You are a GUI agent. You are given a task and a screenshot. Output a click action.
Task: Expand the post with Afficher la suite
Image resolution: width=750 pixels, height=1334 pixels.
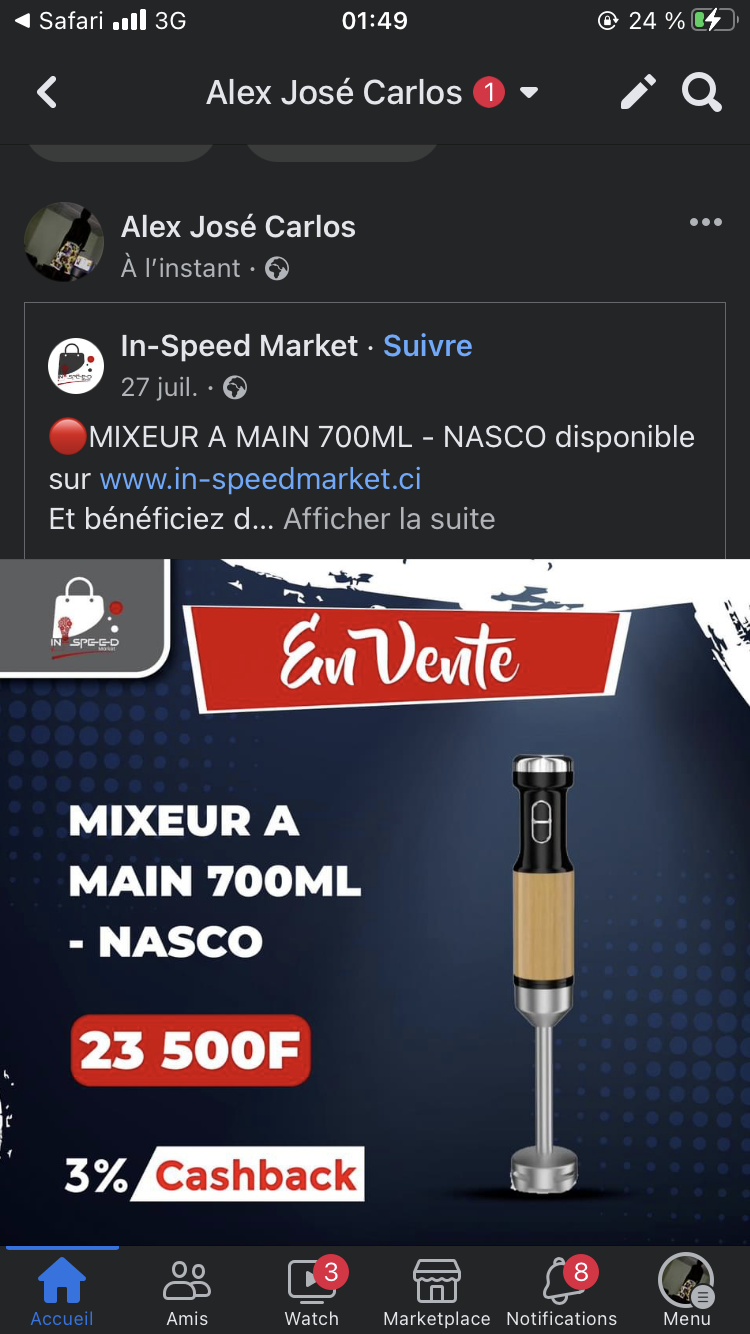point(389,519)
